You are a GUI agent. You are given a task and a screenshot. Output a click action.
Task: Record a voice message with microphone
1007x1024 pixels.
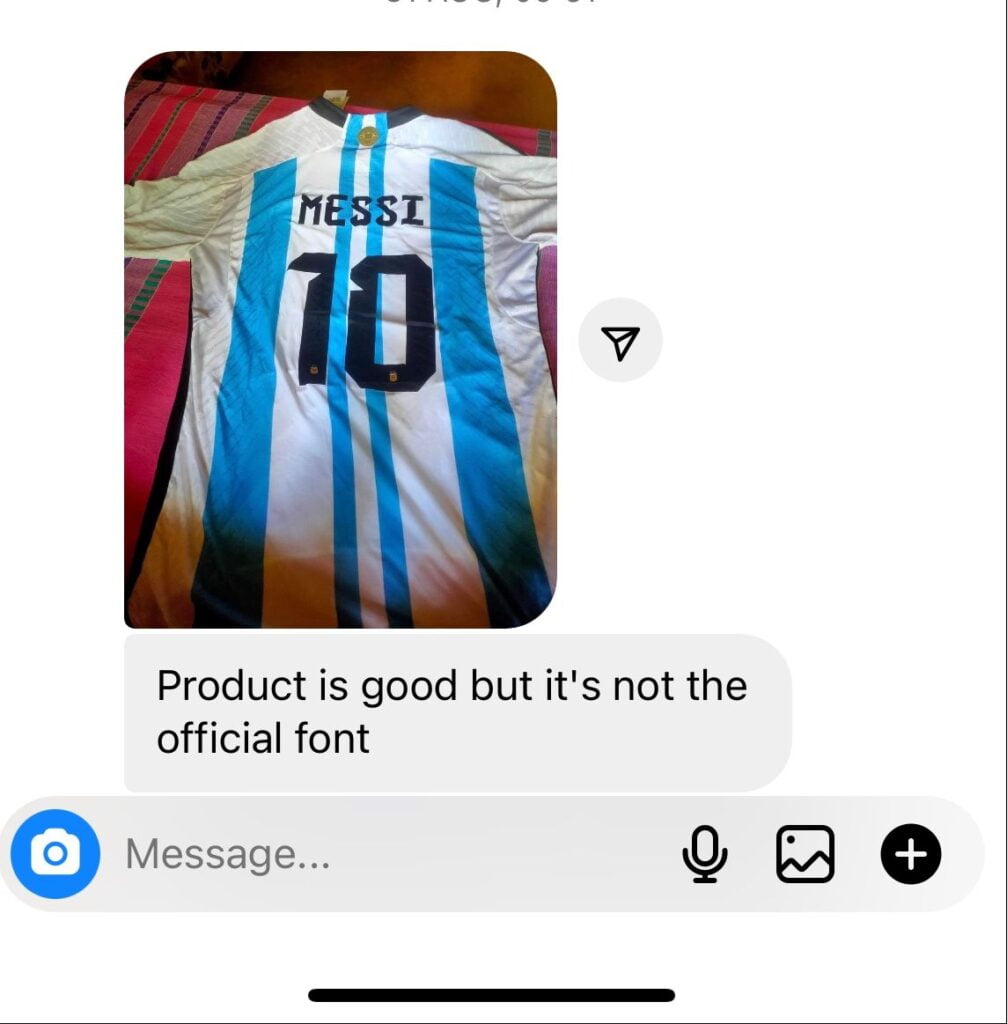click(705, 854)
